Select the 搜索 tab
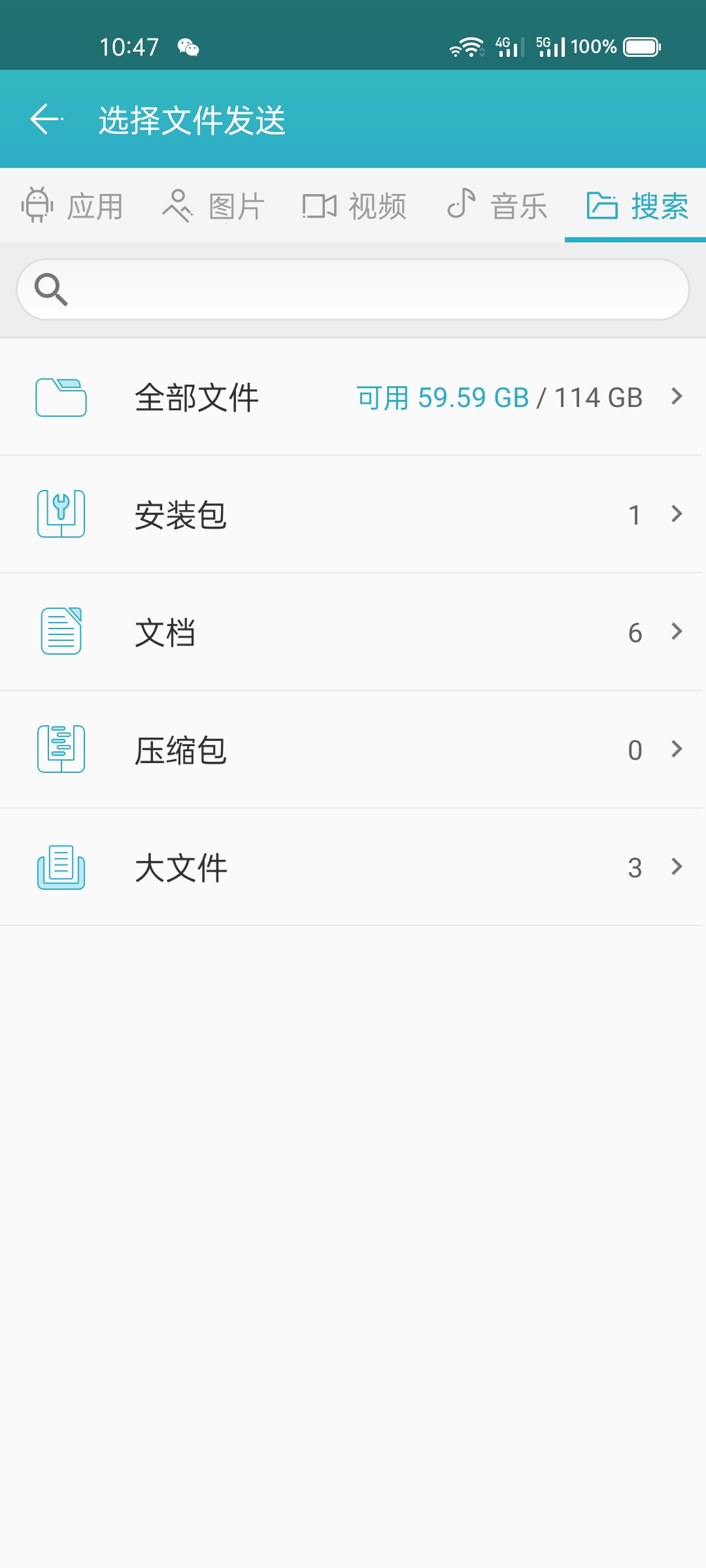 pos(637,206)
